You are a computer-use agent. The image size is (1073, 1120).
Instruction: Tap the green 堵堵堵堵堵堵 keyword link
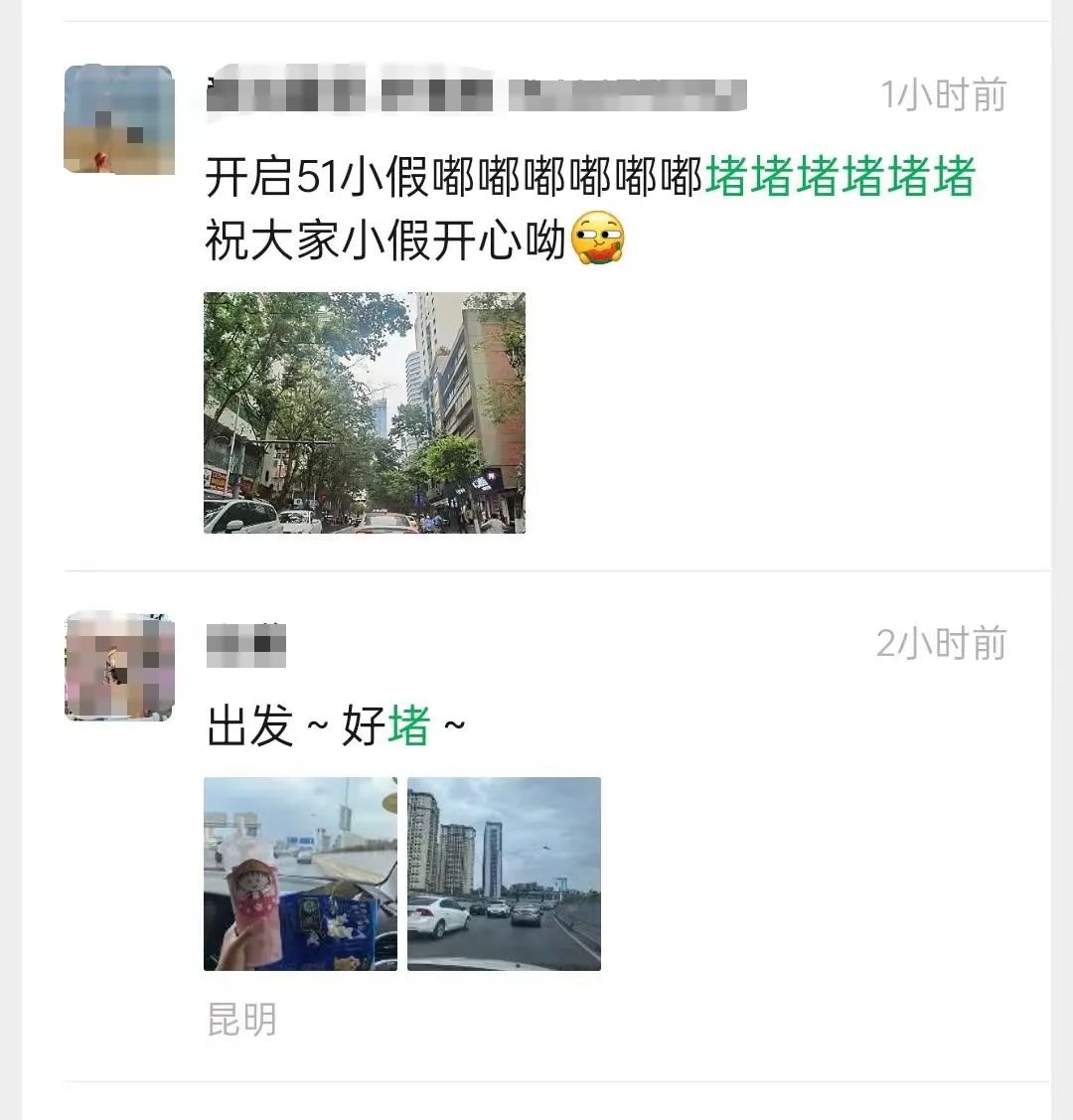tap(843, 177)
